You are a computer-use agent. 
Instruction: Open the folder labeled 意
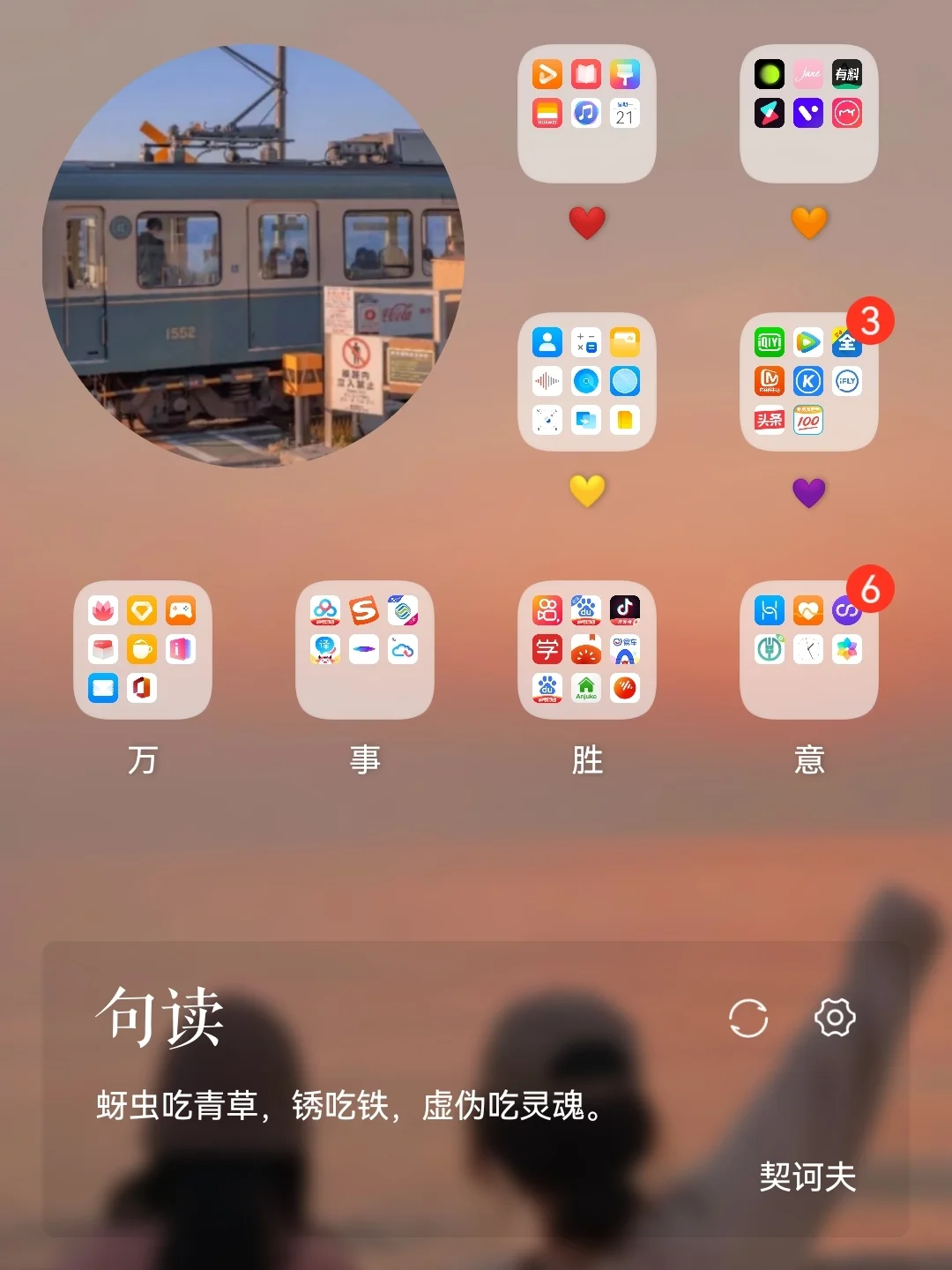tap(808, 650)
